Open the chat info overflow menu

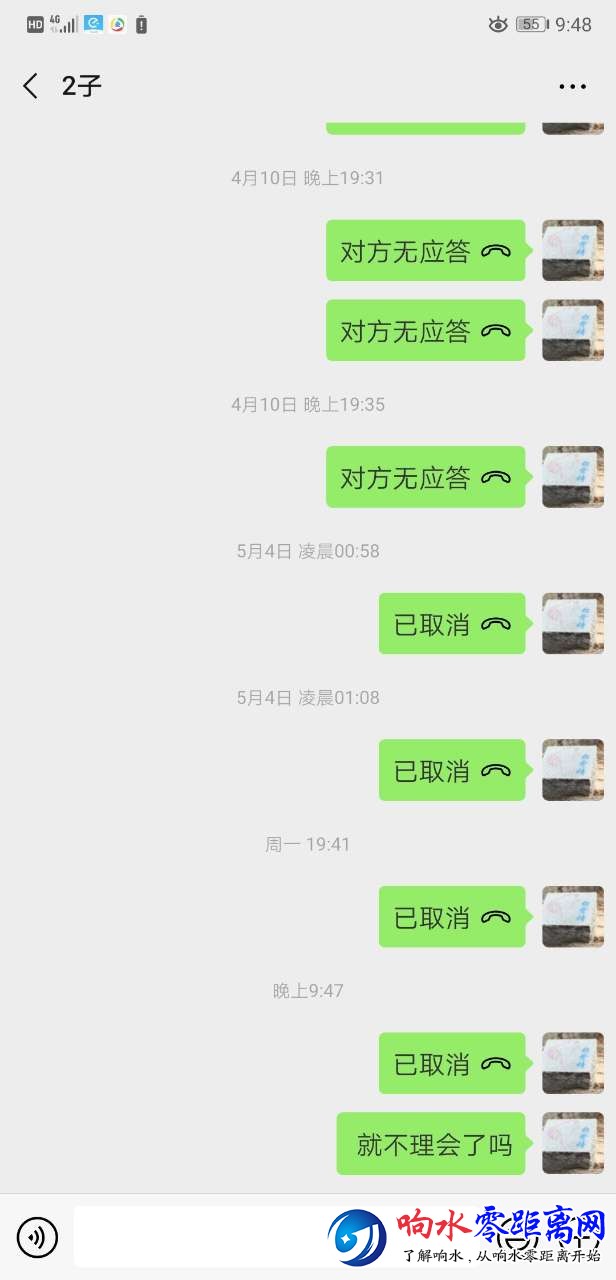573,87
